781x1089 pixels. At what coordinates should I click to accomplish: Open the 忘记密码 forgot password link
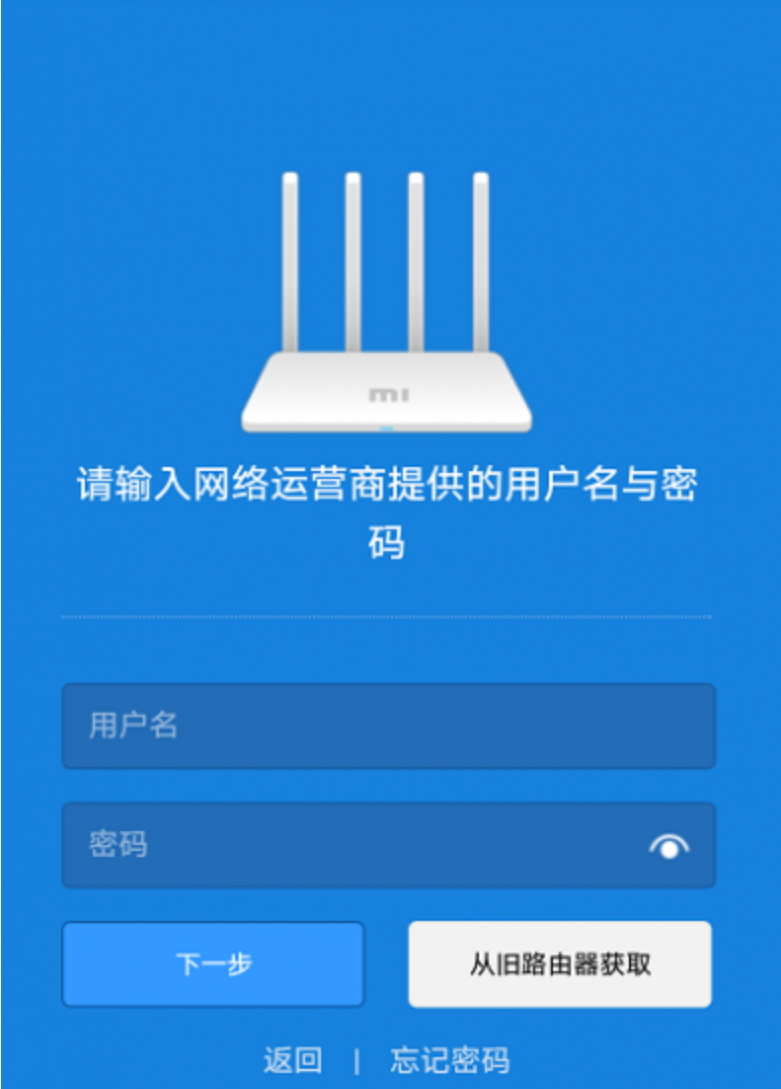[x=450, y=1060]
